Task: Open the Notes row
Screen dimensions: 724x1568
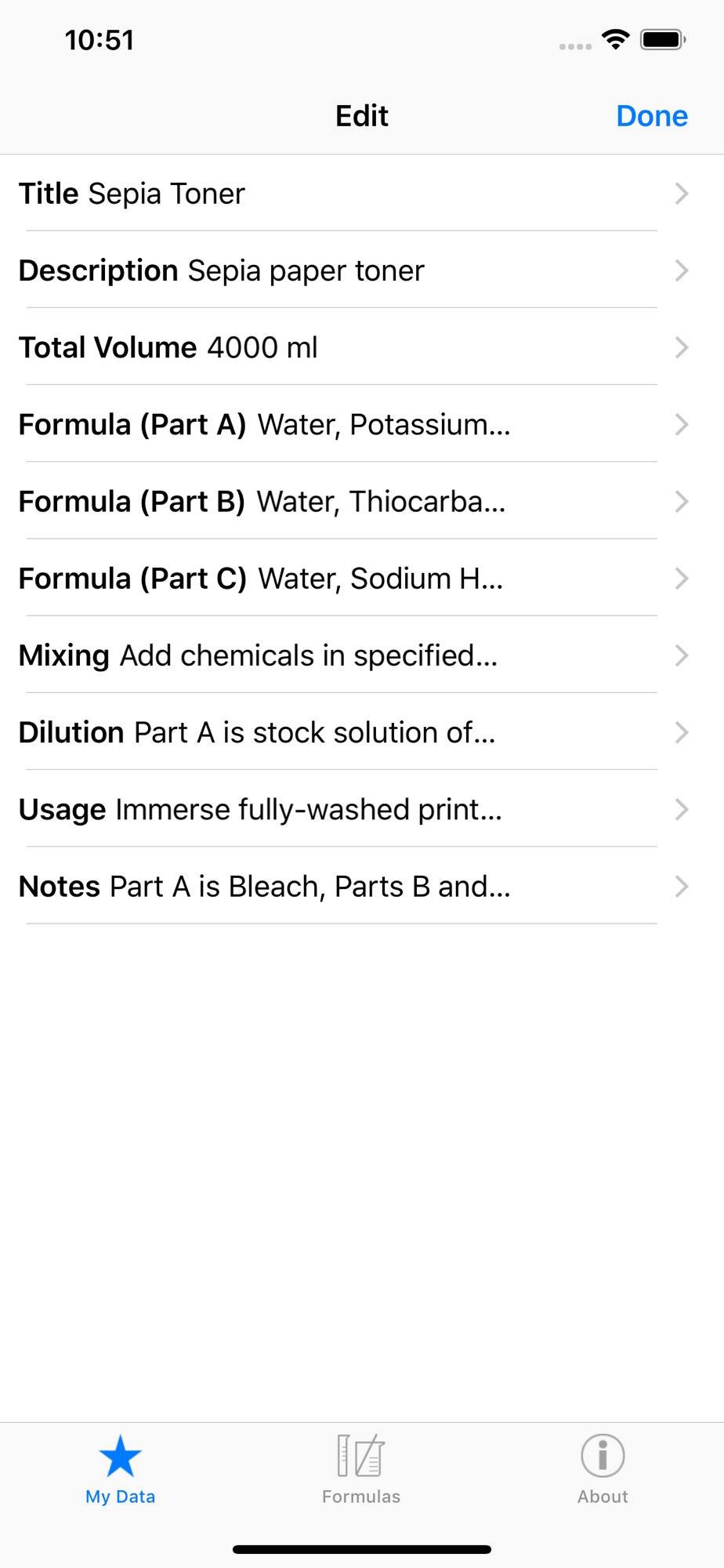Action: coord(362,885)
